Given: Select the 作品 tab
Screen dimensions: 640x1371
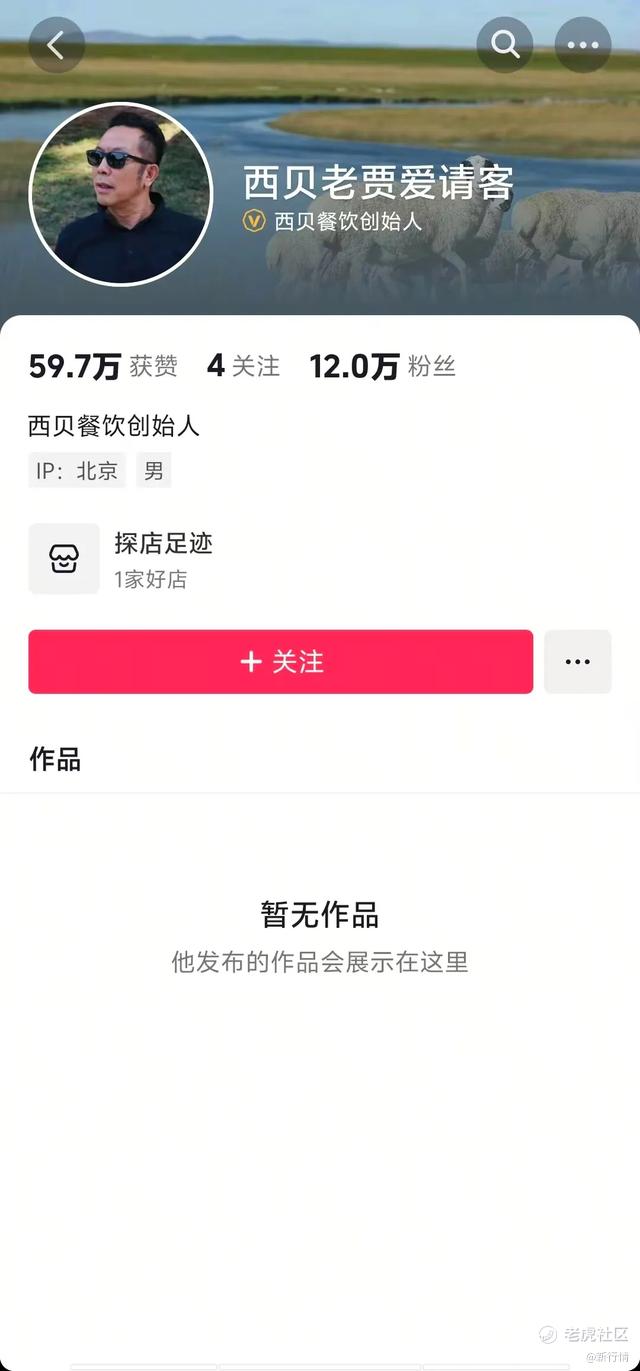Looking at the screenshot, I should 55,760.
